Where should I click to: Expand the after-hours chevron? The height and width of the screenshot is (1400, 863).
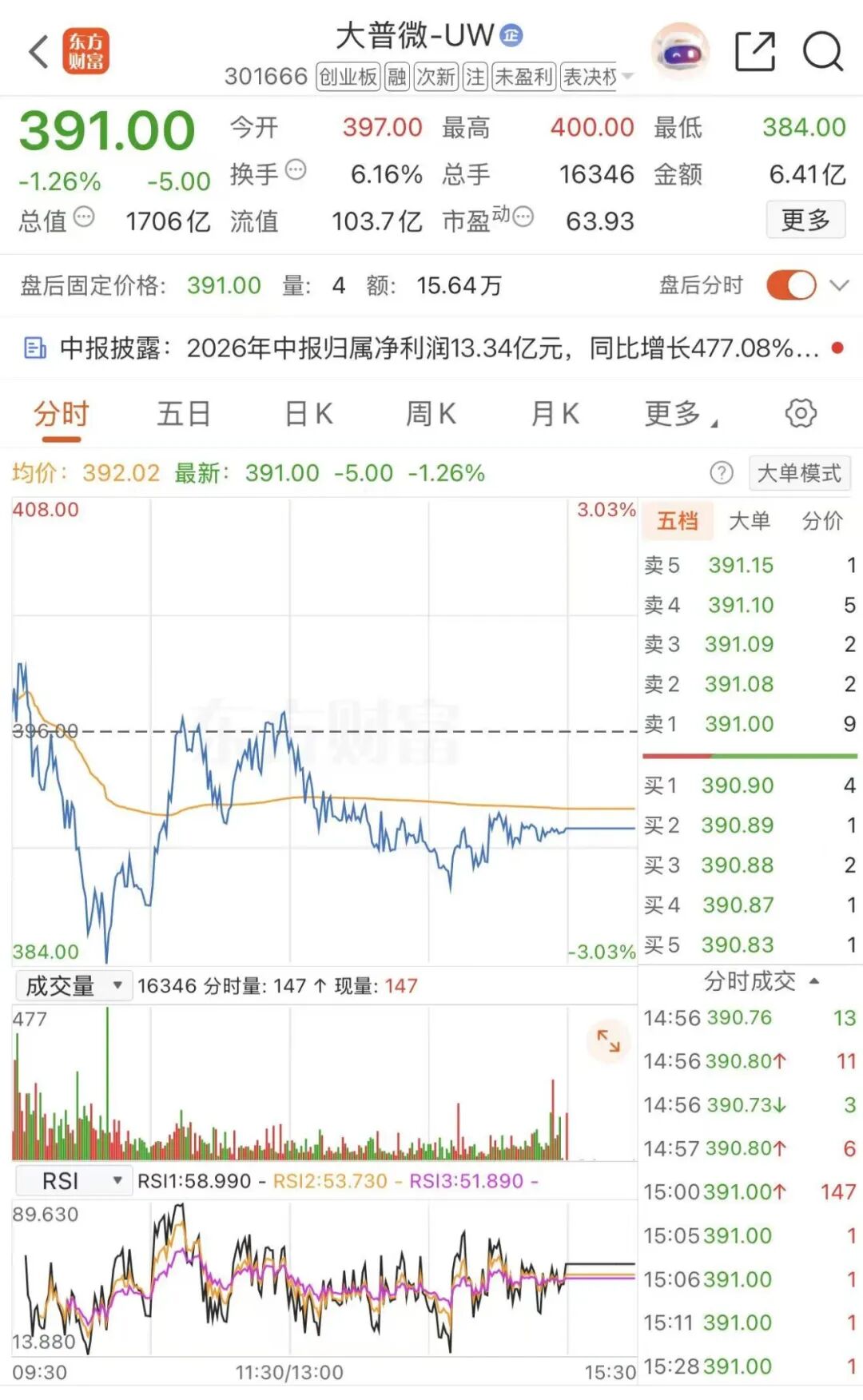pos(840,285)
